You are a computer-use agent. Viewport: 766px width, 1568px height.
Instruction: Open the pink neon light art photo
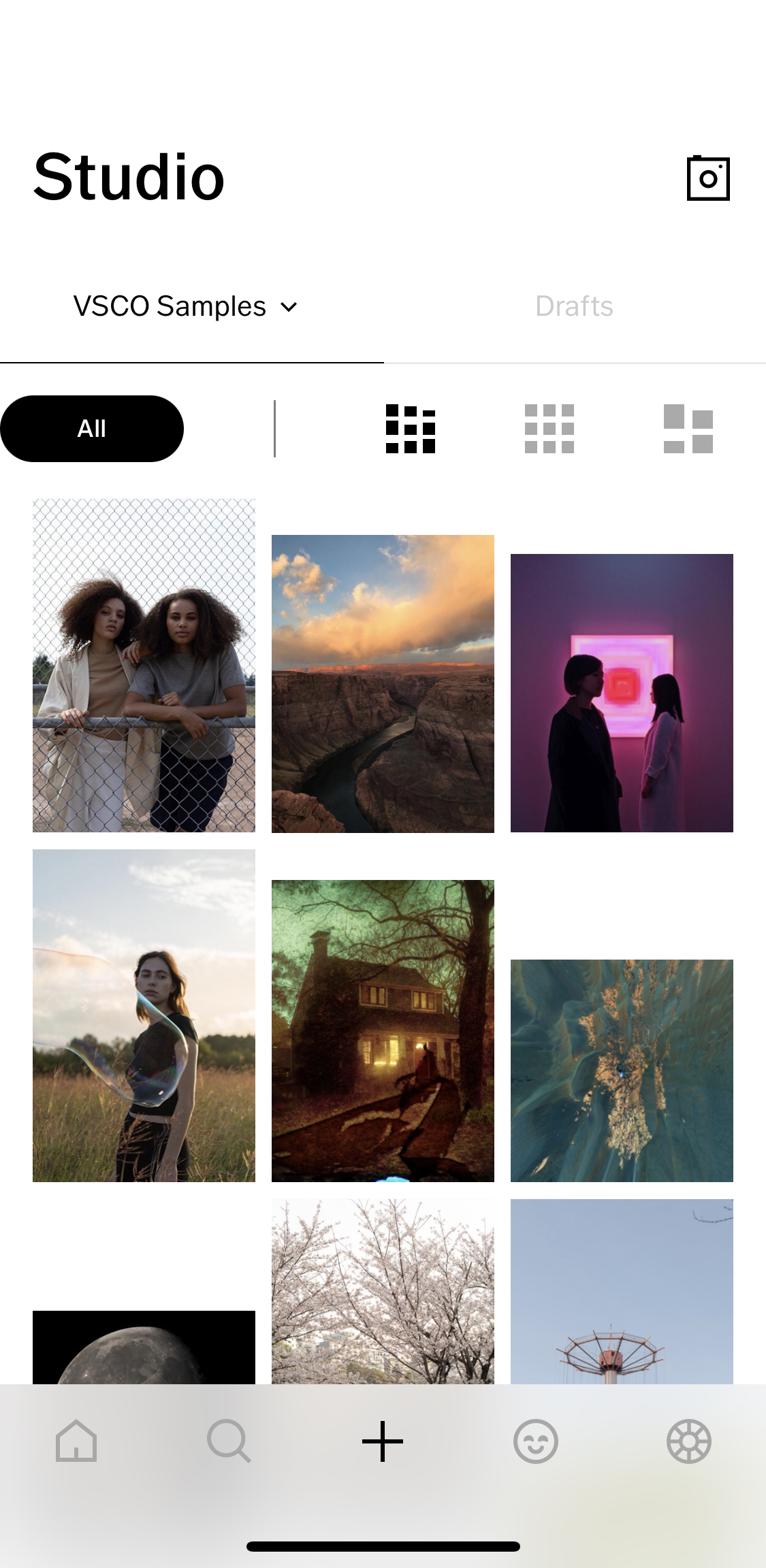coord(622,693)
